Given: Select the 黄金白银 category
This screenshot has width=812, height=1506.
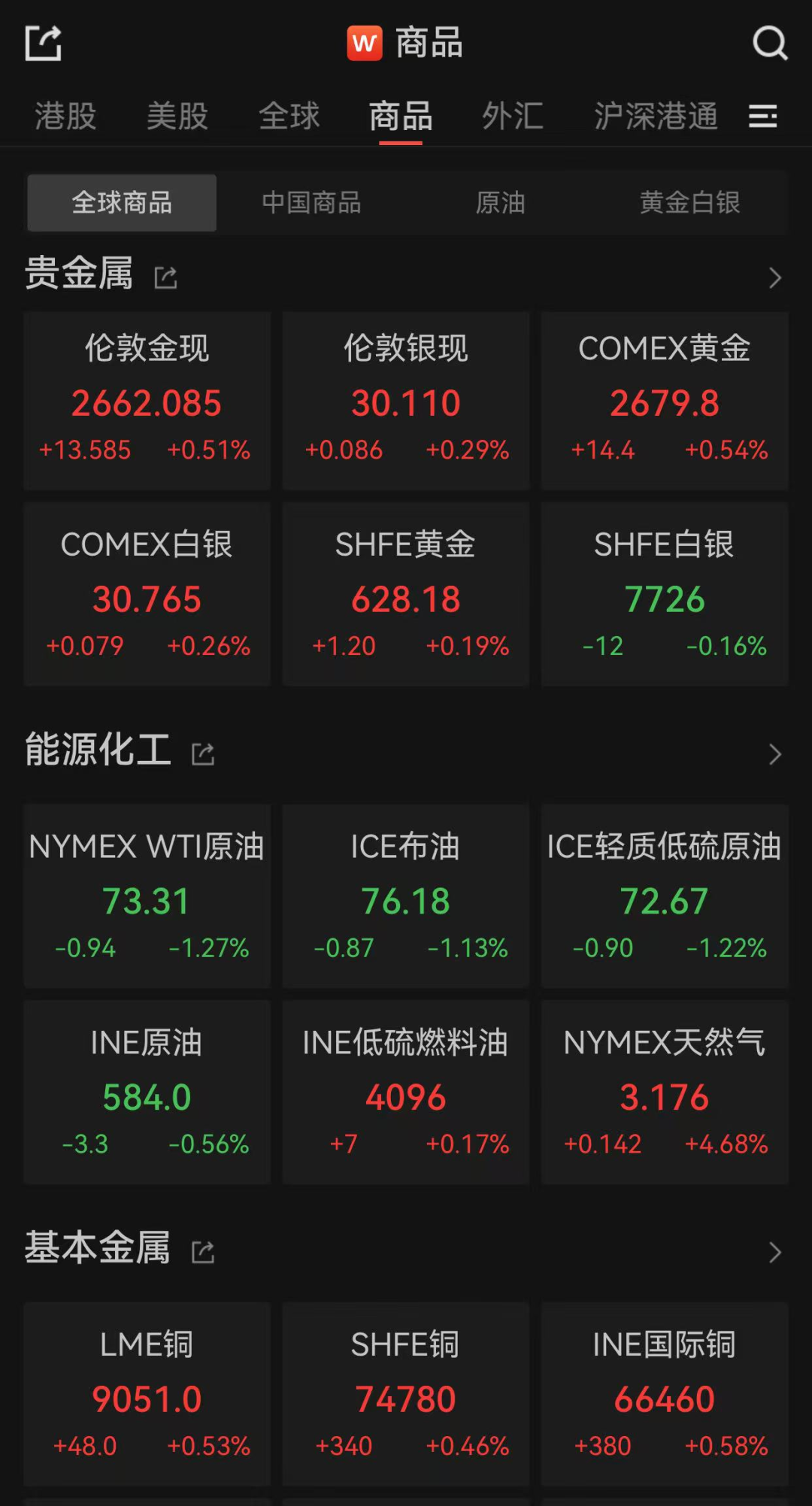Looking at the screenshot, I should point(689,202).
